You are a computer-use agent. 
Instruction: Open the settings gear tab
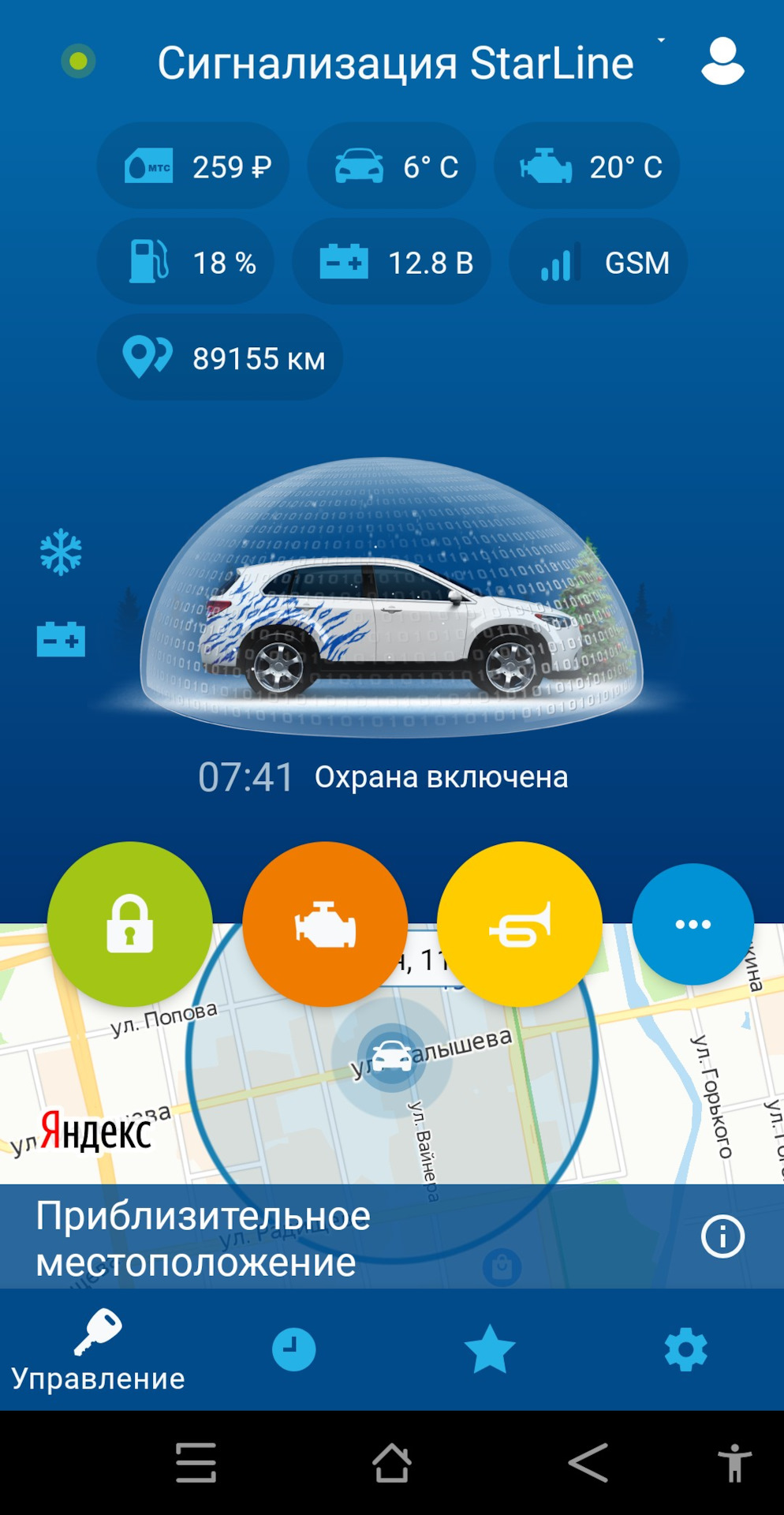(685, 1349)
